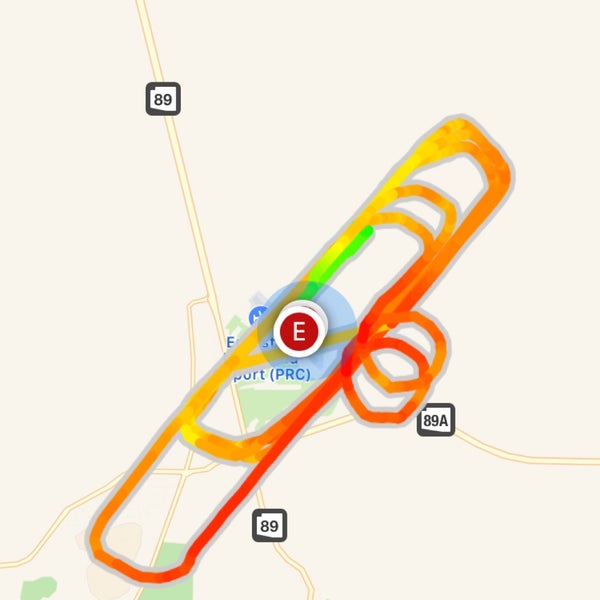Open the airport (PRC) map label
Screen dimensions: 600x600
[x=271, y=374]
